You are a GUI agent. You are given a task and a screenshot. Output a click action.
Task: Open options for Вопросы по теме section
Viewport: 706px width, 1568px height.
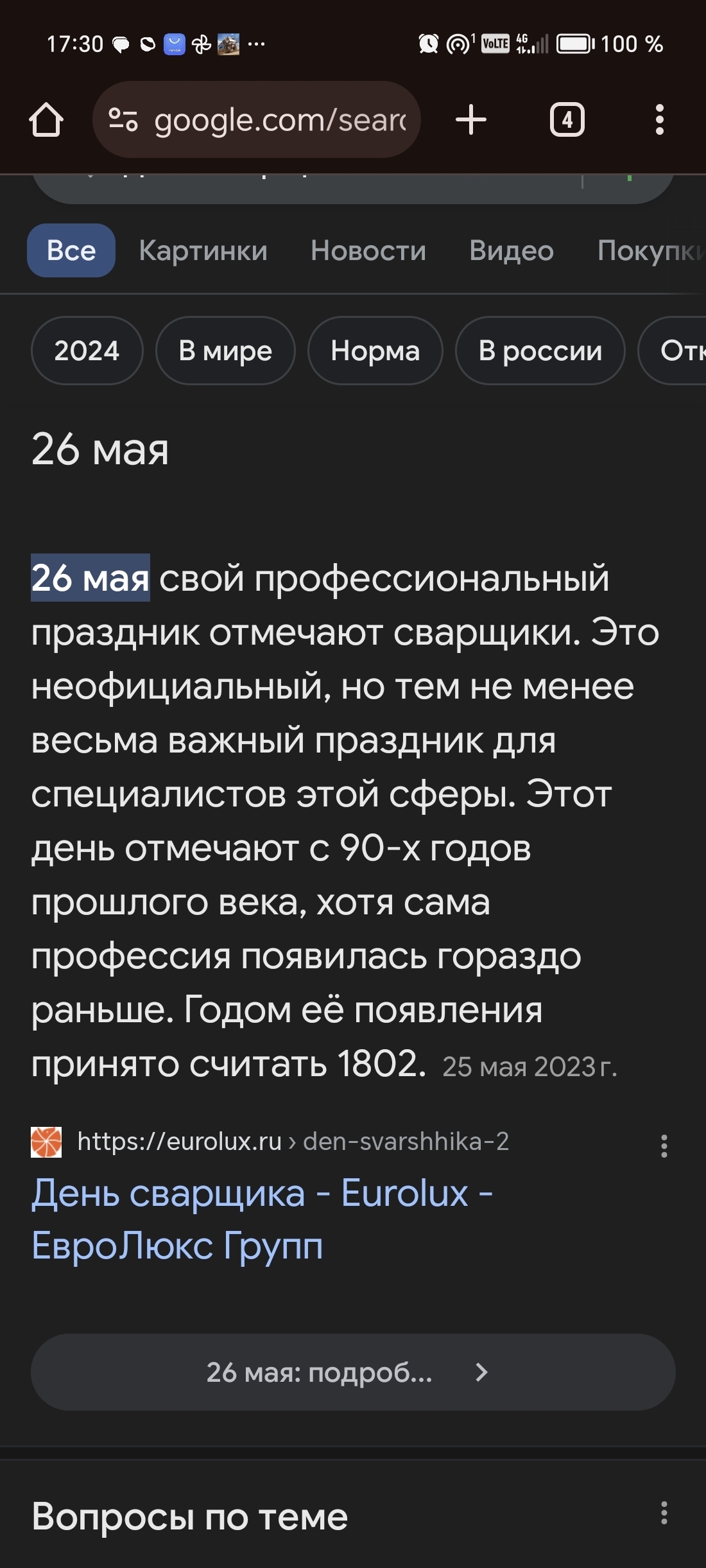point(664,1513)
